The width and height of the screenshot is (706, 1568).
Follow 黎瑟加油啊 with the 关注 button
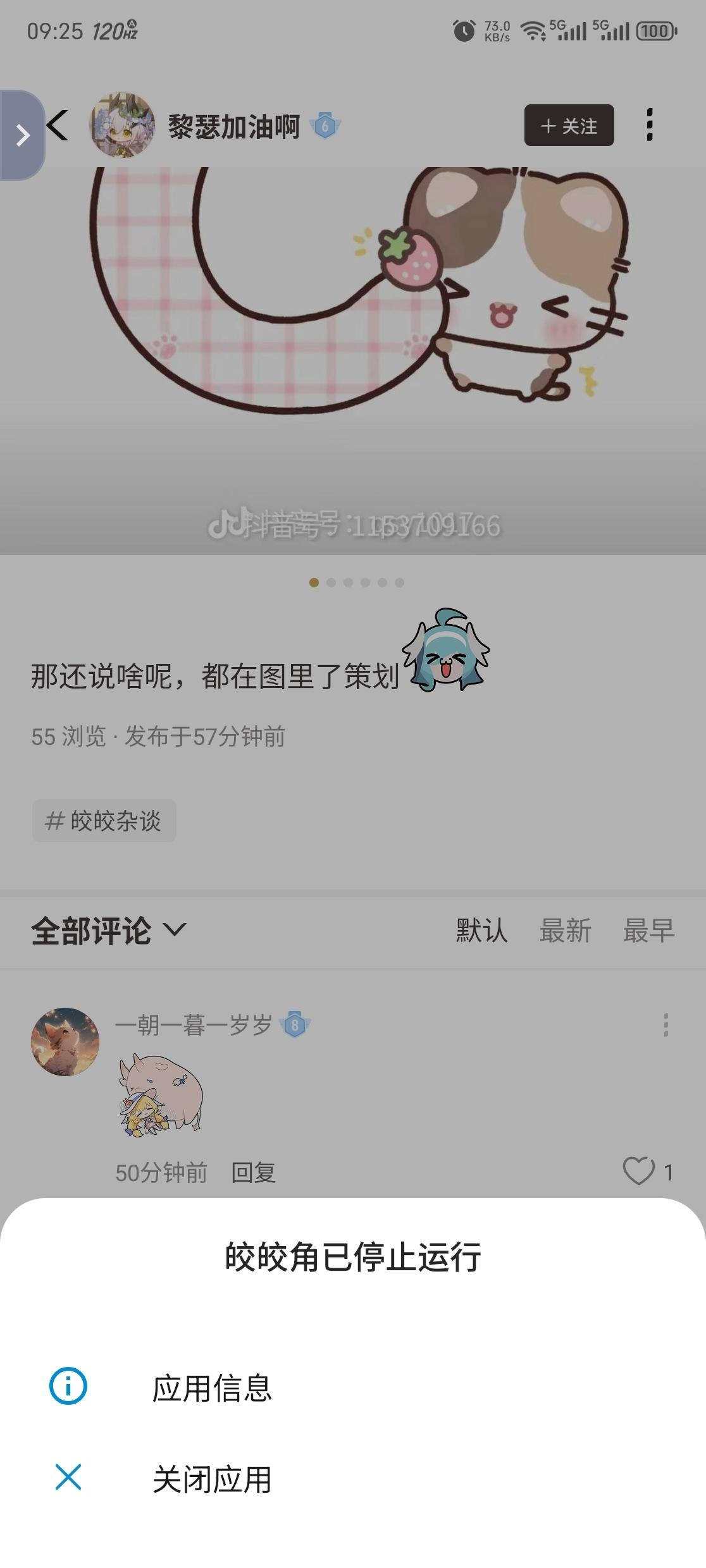[569, 126]
